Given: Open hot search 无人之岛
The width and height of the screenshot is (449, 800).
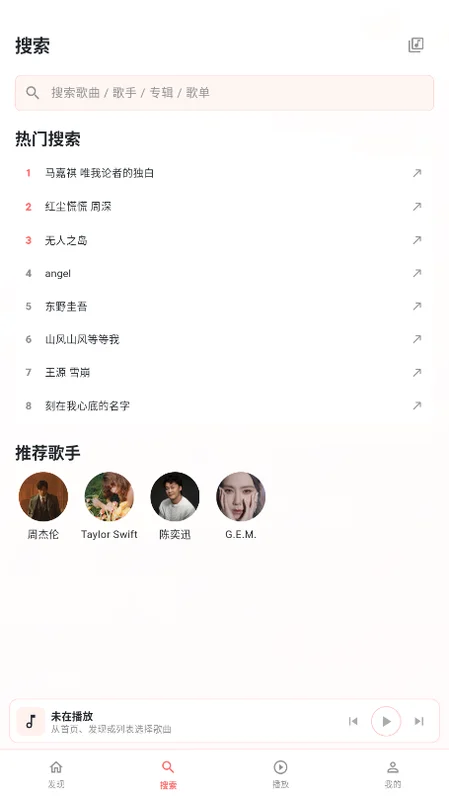Looking at the screenshot, I should coord(224,240).
